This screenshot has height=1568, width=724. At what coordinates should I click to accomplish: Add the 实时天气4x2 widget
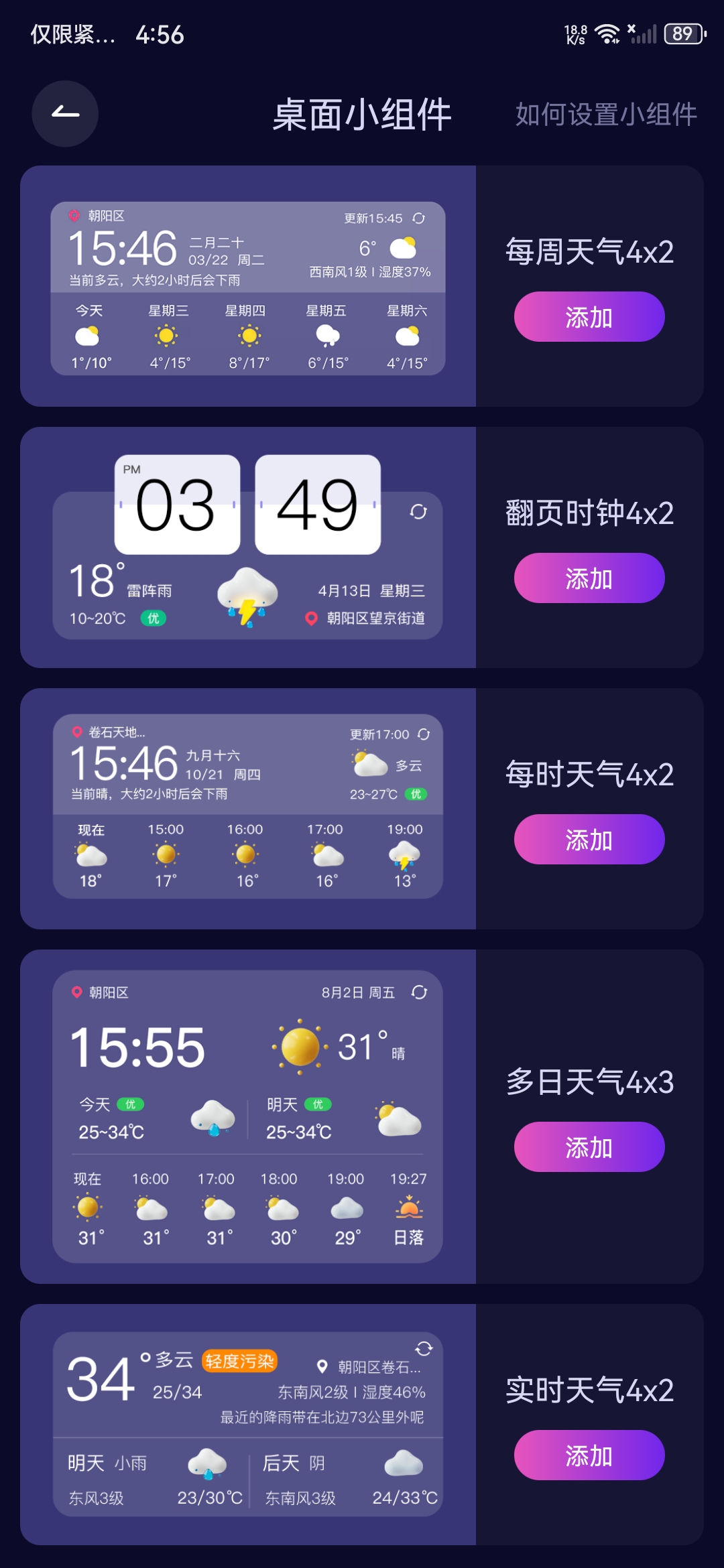pos(589,1455)
